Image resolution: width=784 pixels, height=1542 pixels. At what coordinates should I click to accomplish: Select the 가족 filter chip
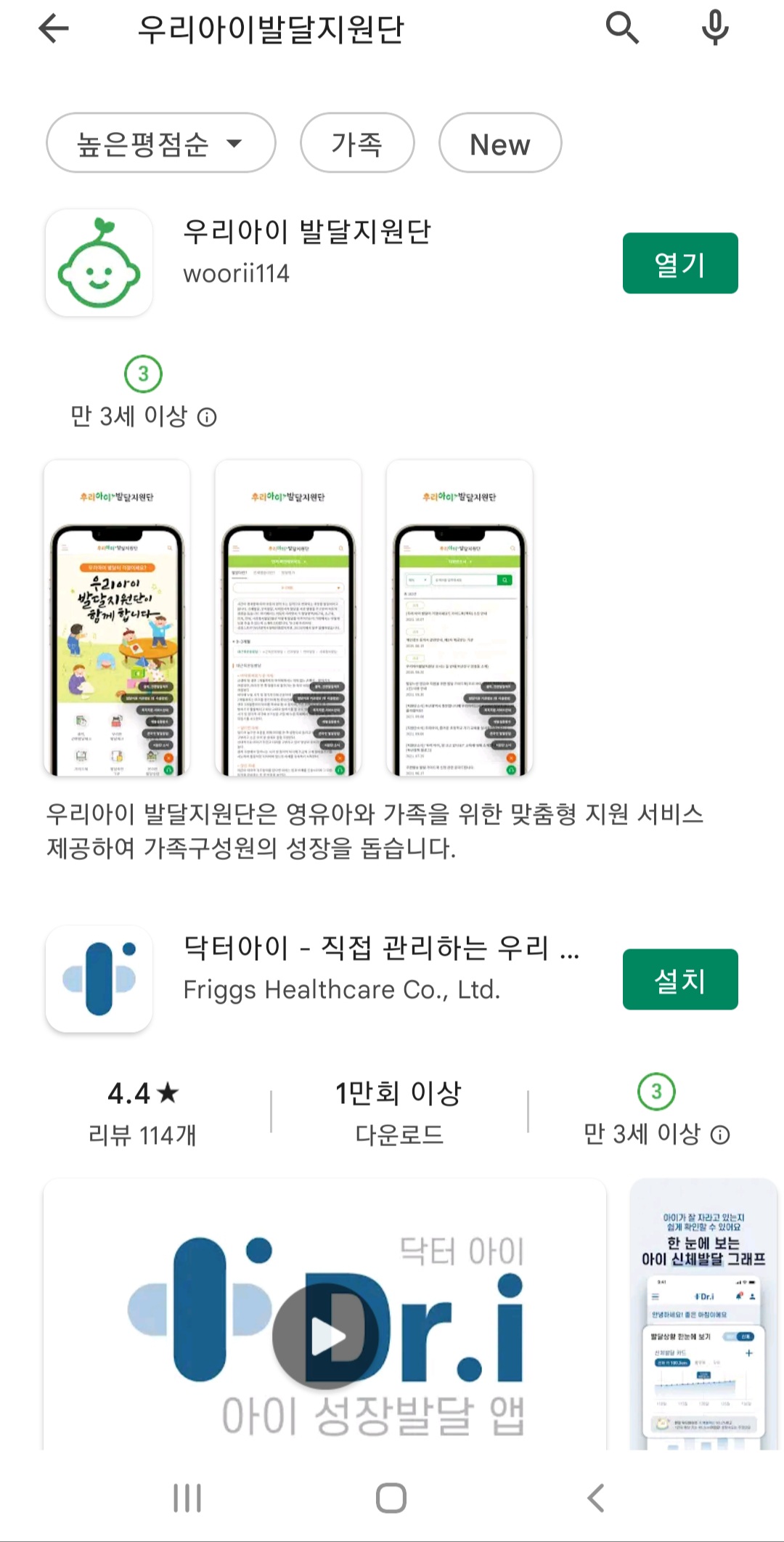tap(357, 143)
